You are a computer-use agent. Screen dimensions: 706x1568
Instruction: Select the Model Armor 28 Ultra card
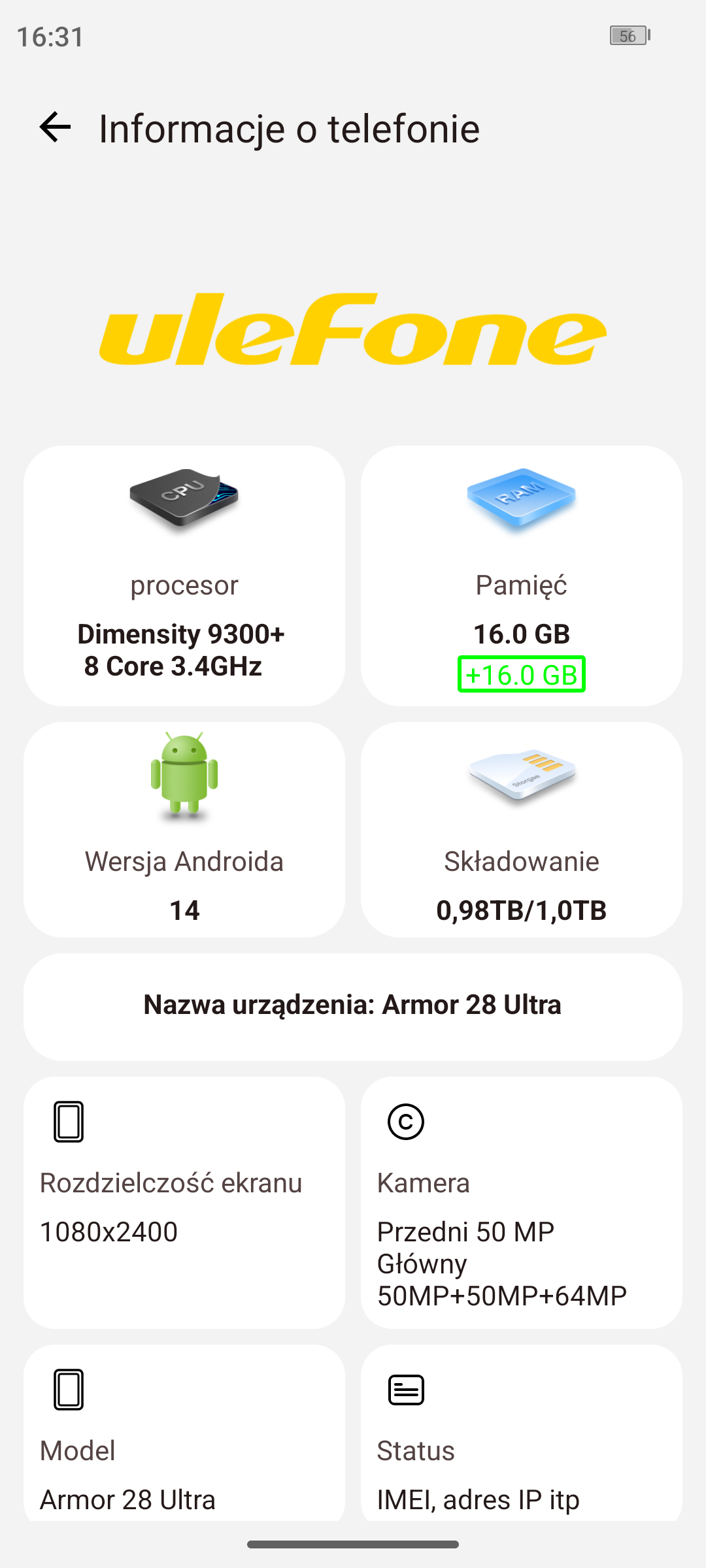(x=184, y=1437)
